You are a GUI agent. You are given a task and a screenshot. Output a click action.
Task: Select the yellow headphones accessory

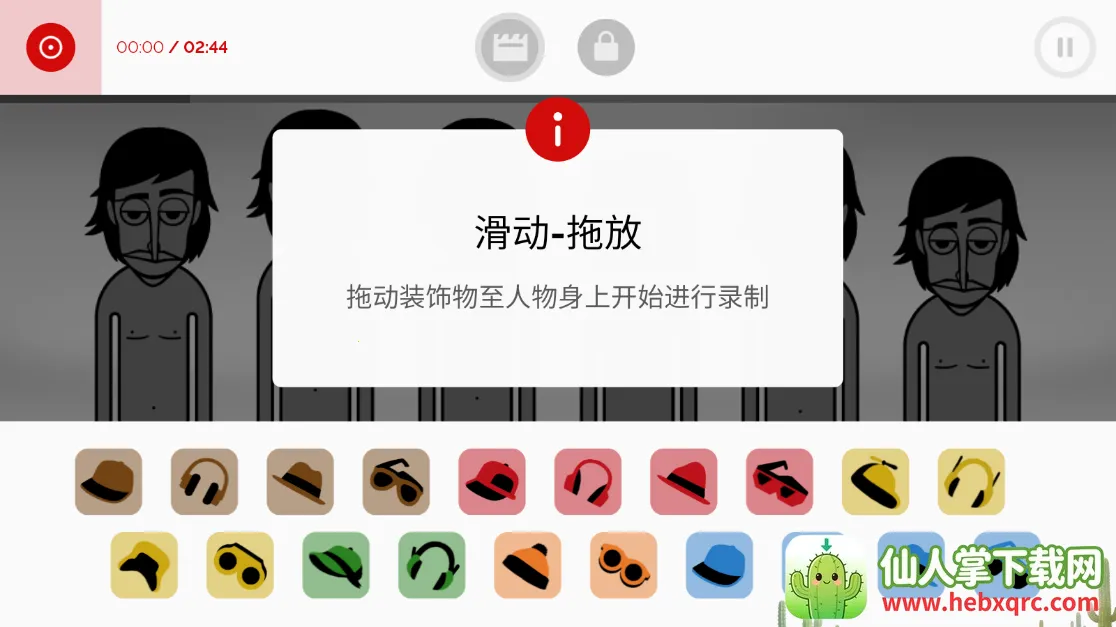971,482
